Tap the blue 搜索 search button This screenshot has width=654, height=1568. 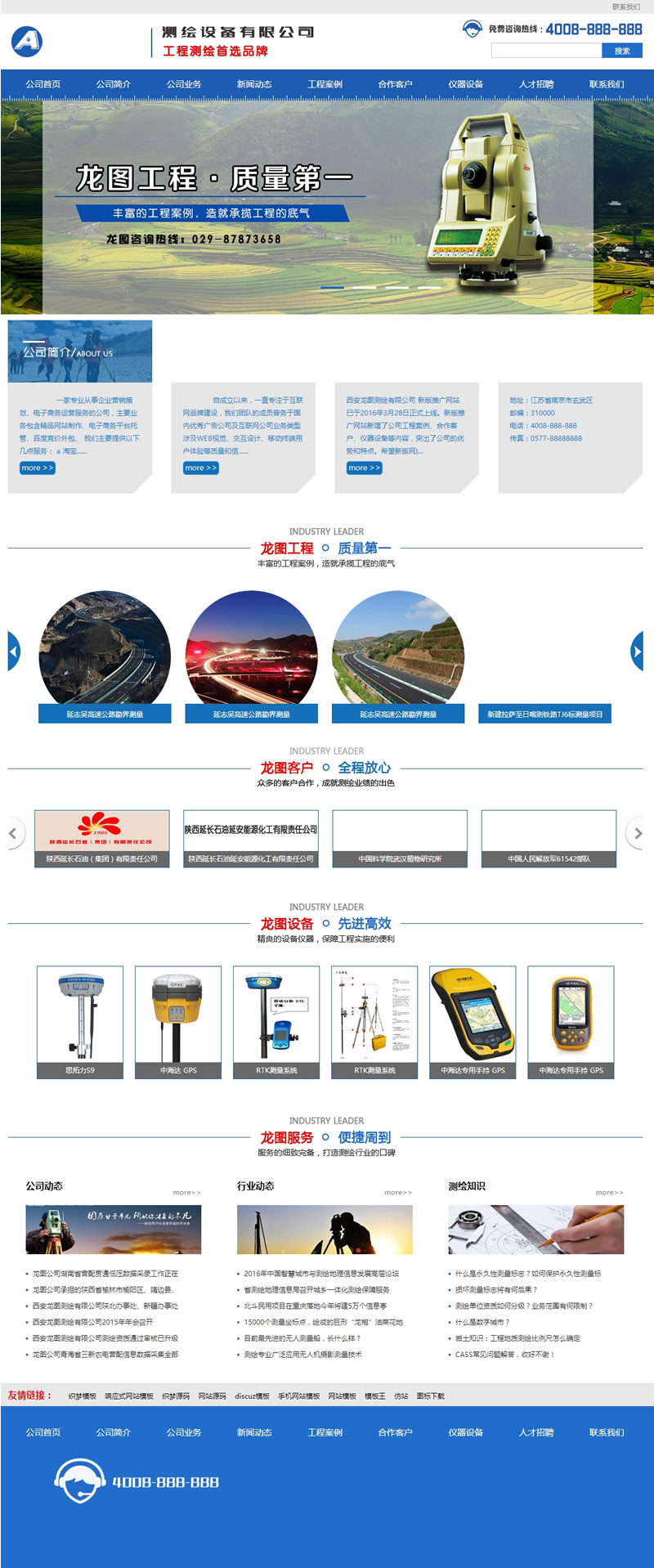tap(622, 51)
